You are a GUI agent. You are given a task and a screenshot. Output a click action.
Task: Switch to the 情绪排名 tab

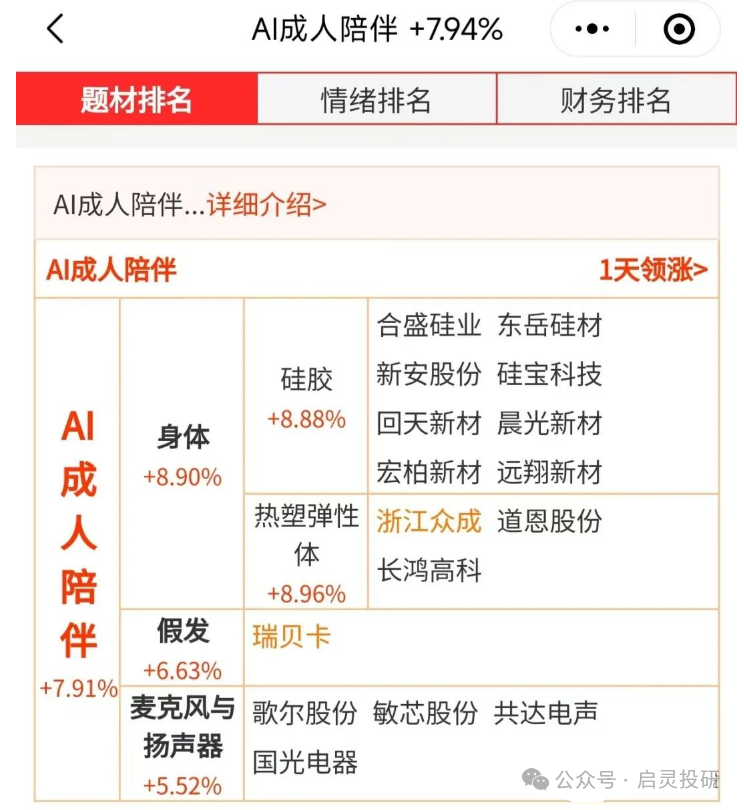click(x=376, y=100)
